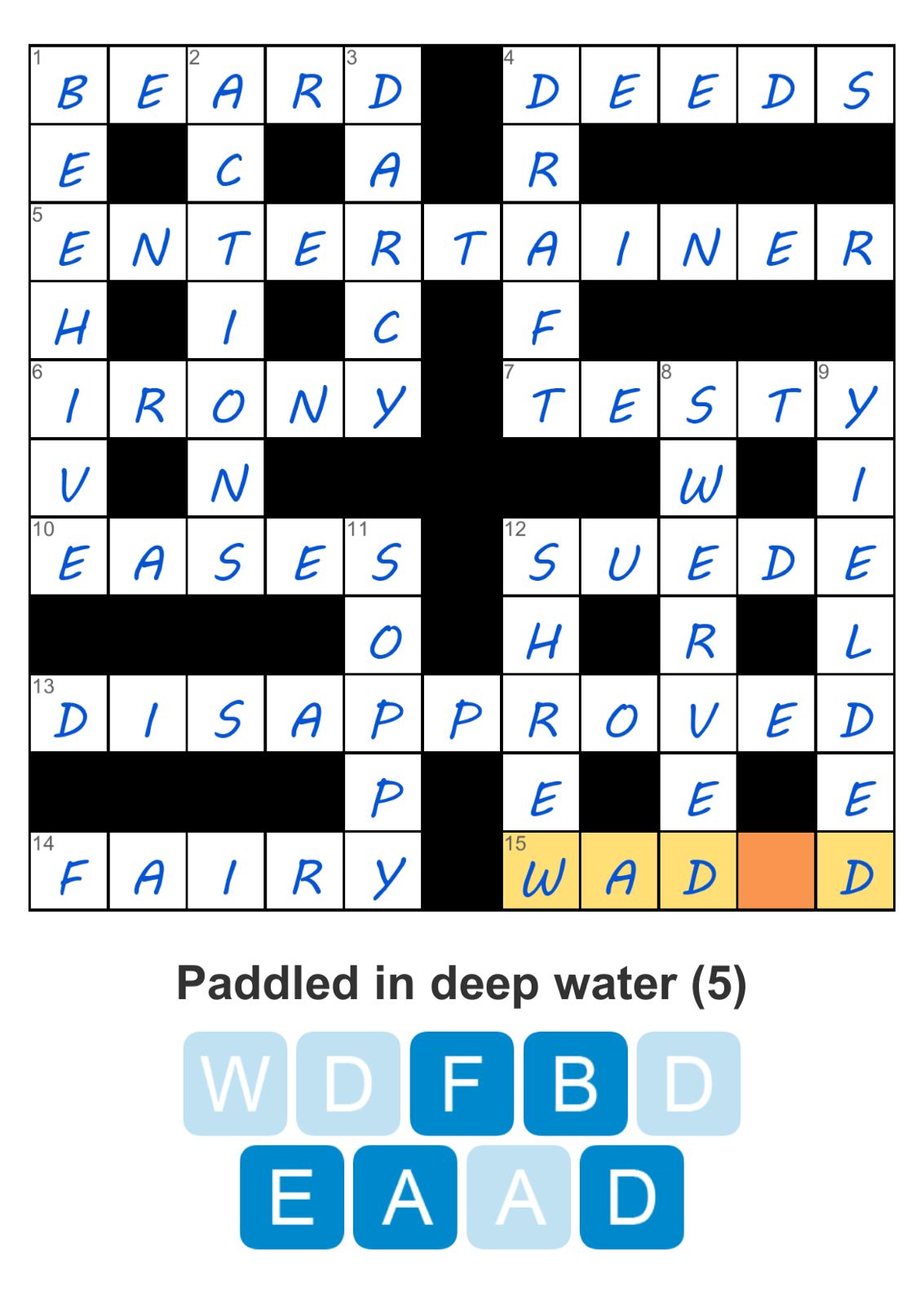
Task: Tap the grid cell numbered 13
Action: (69, 714)
